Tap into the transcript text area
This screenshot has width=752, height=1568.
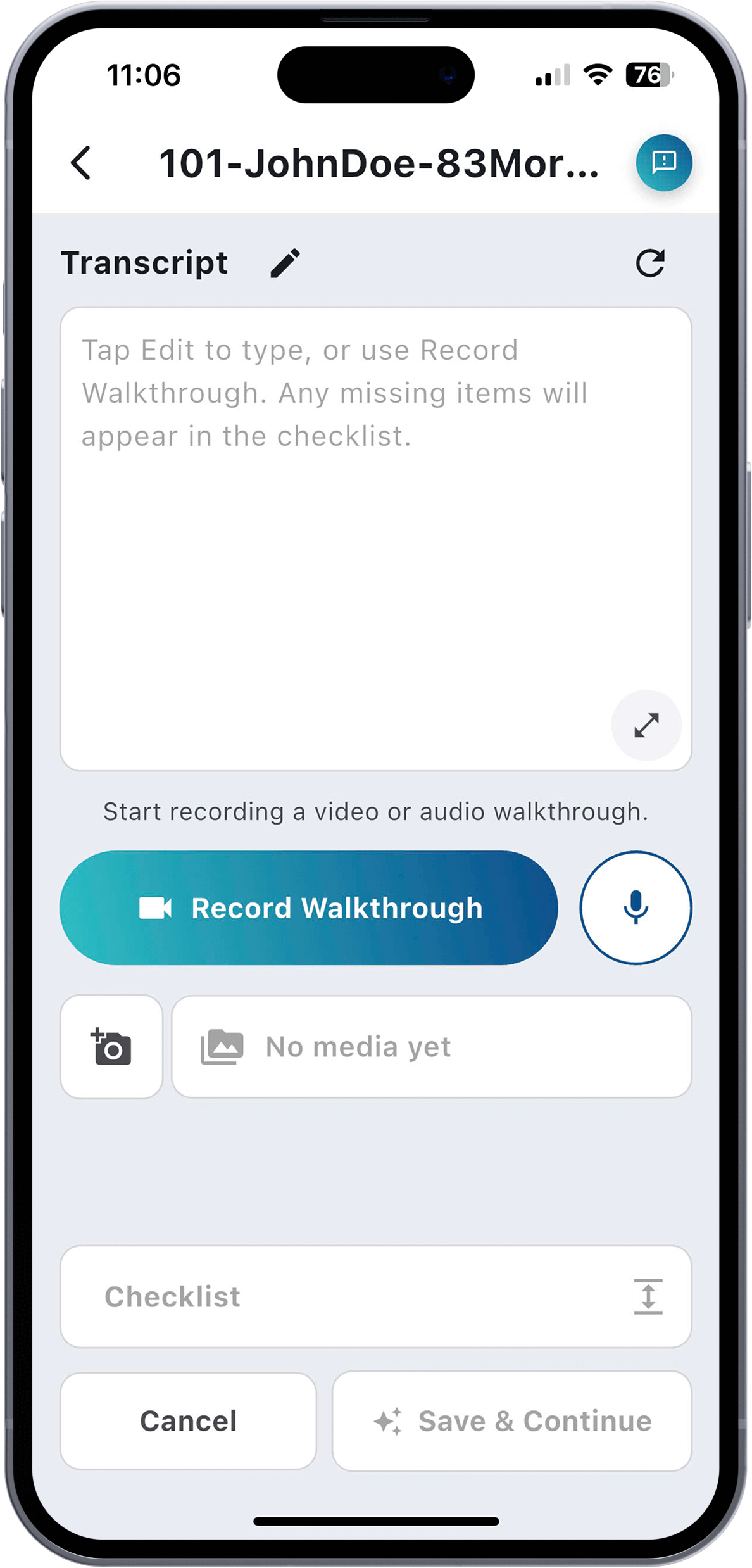coord(354,538)
